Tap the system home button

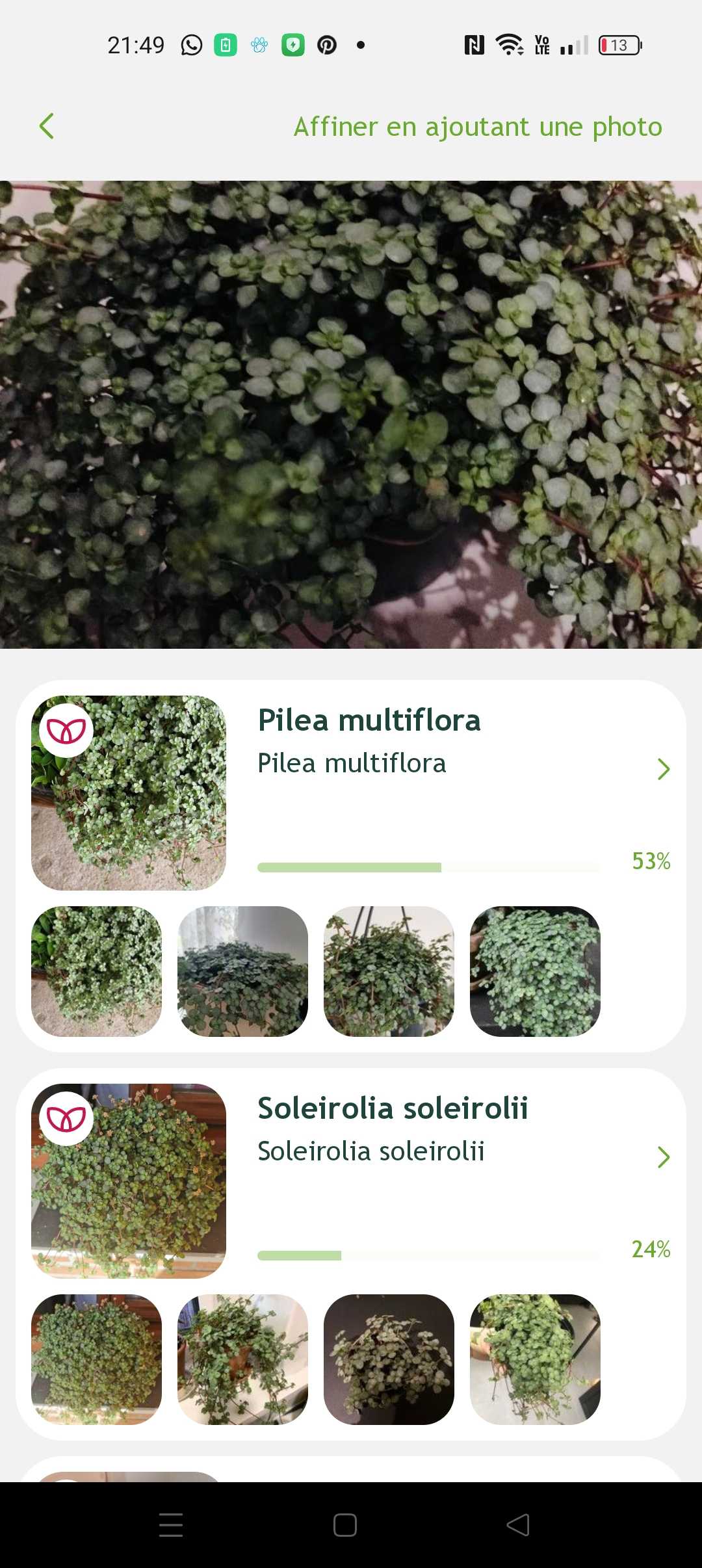[x=345, y=1524]
